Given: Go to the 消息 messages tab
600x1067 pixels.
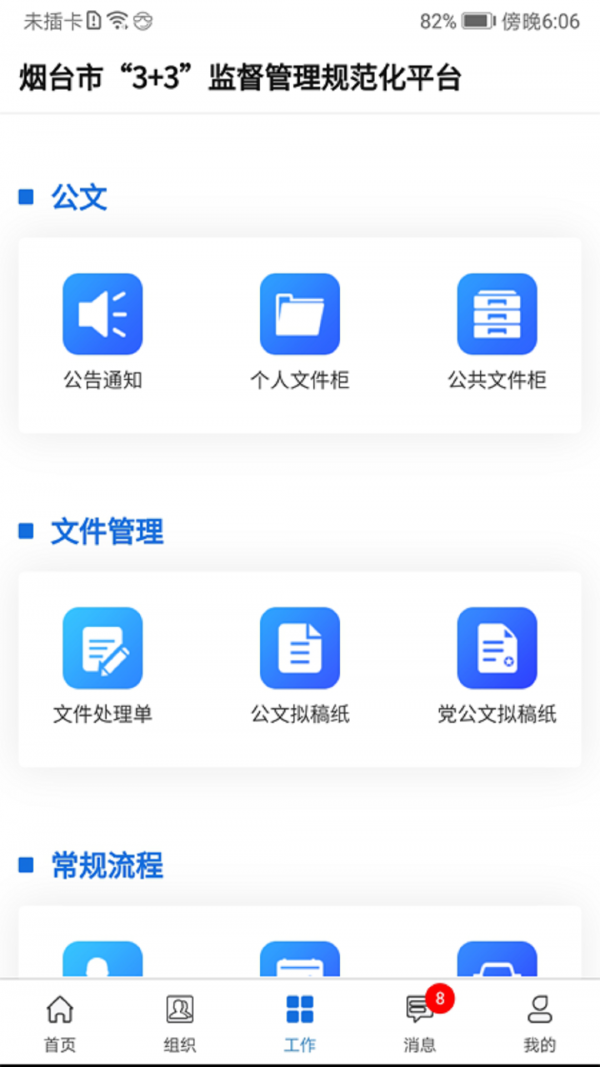Looking at the screenshot, I should point(420,1022).
